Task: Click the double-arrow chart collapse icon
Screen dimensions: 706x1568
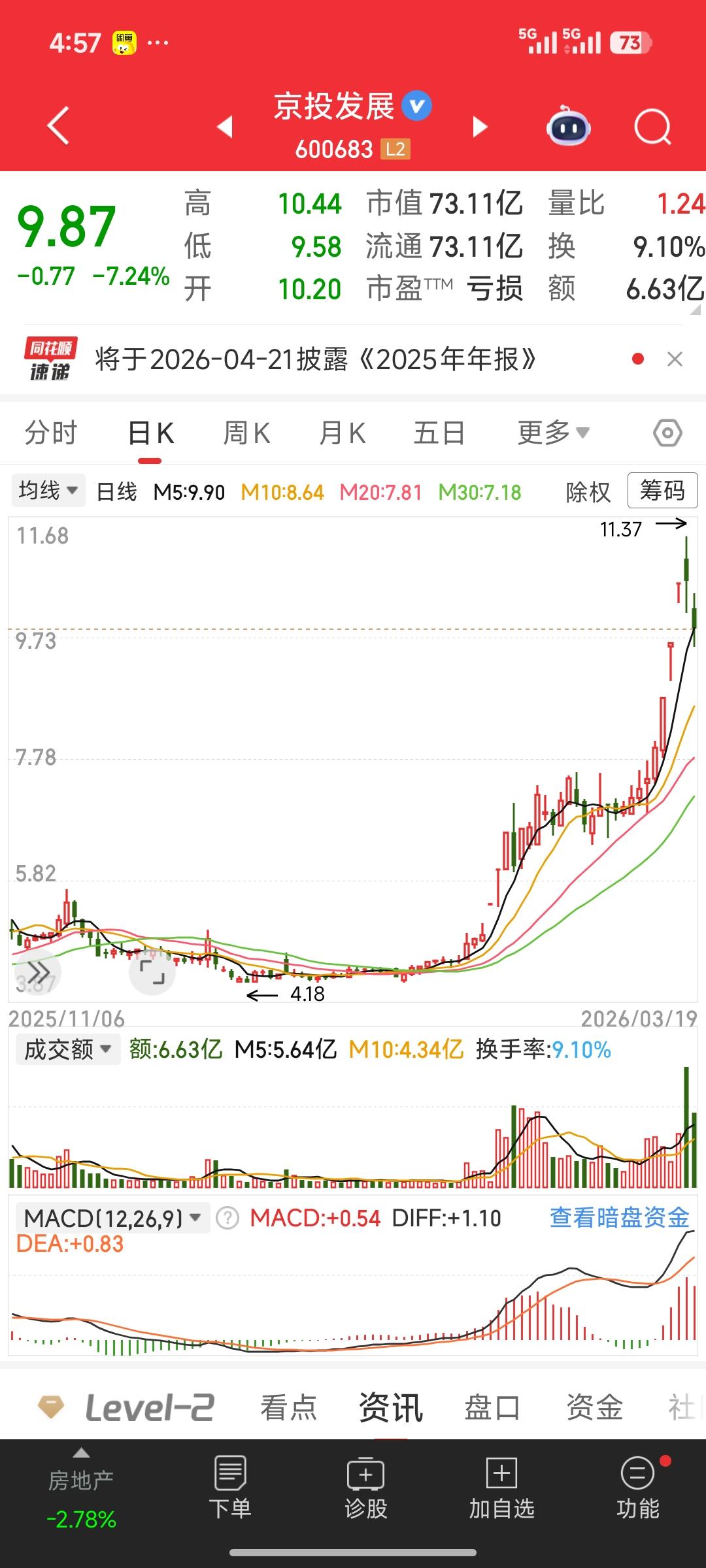Action: pos(39,972)
